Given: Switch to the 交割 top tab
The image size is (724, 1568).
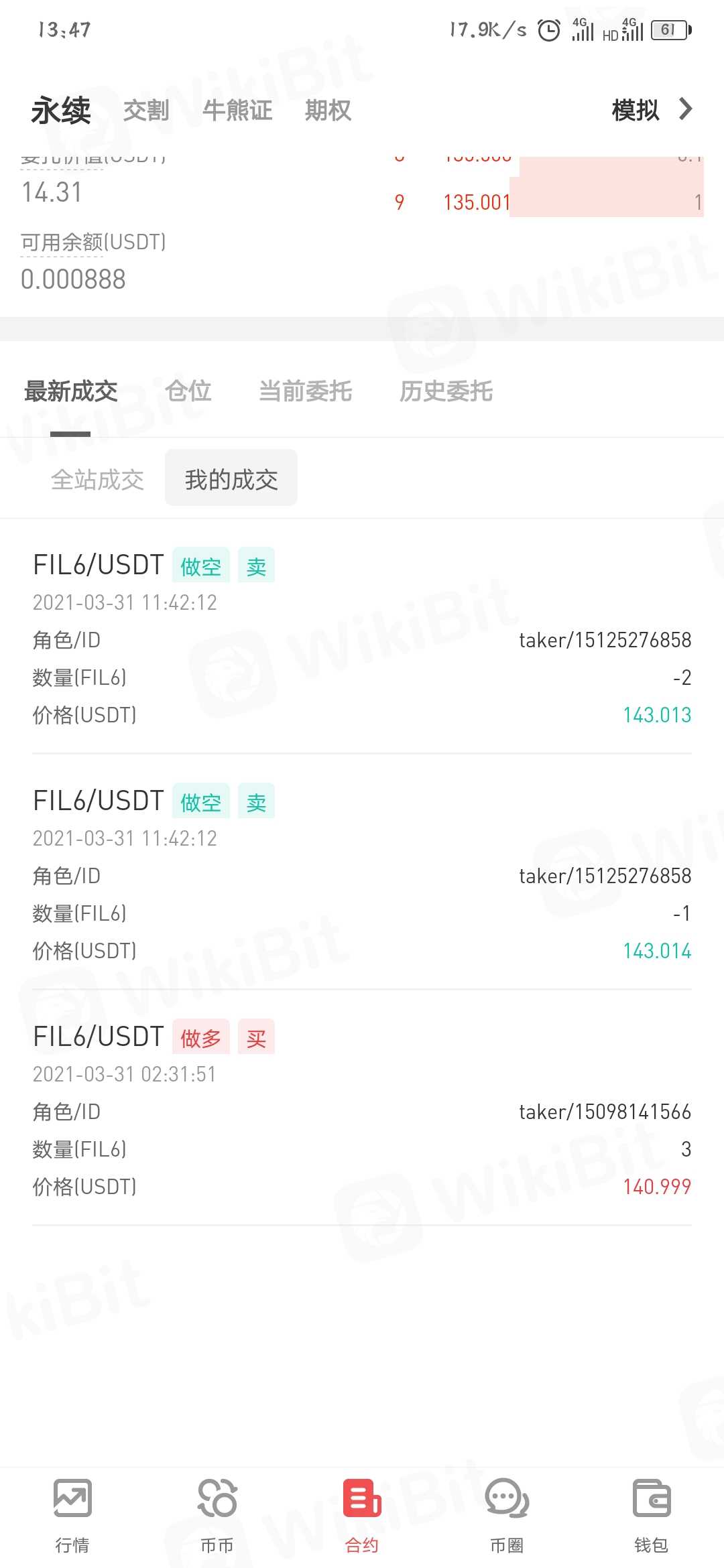Looking at the screenshot, I should tap(145, 111).
